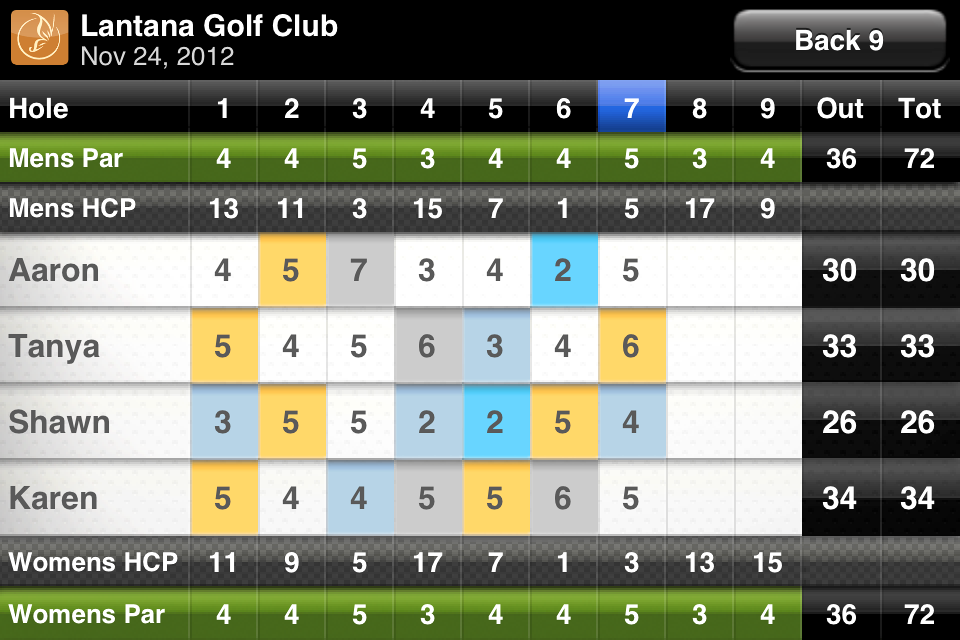Select hole 9 in the header row
Image resolution: width=960 pixels, height=640 pixels.
(767, 108)
